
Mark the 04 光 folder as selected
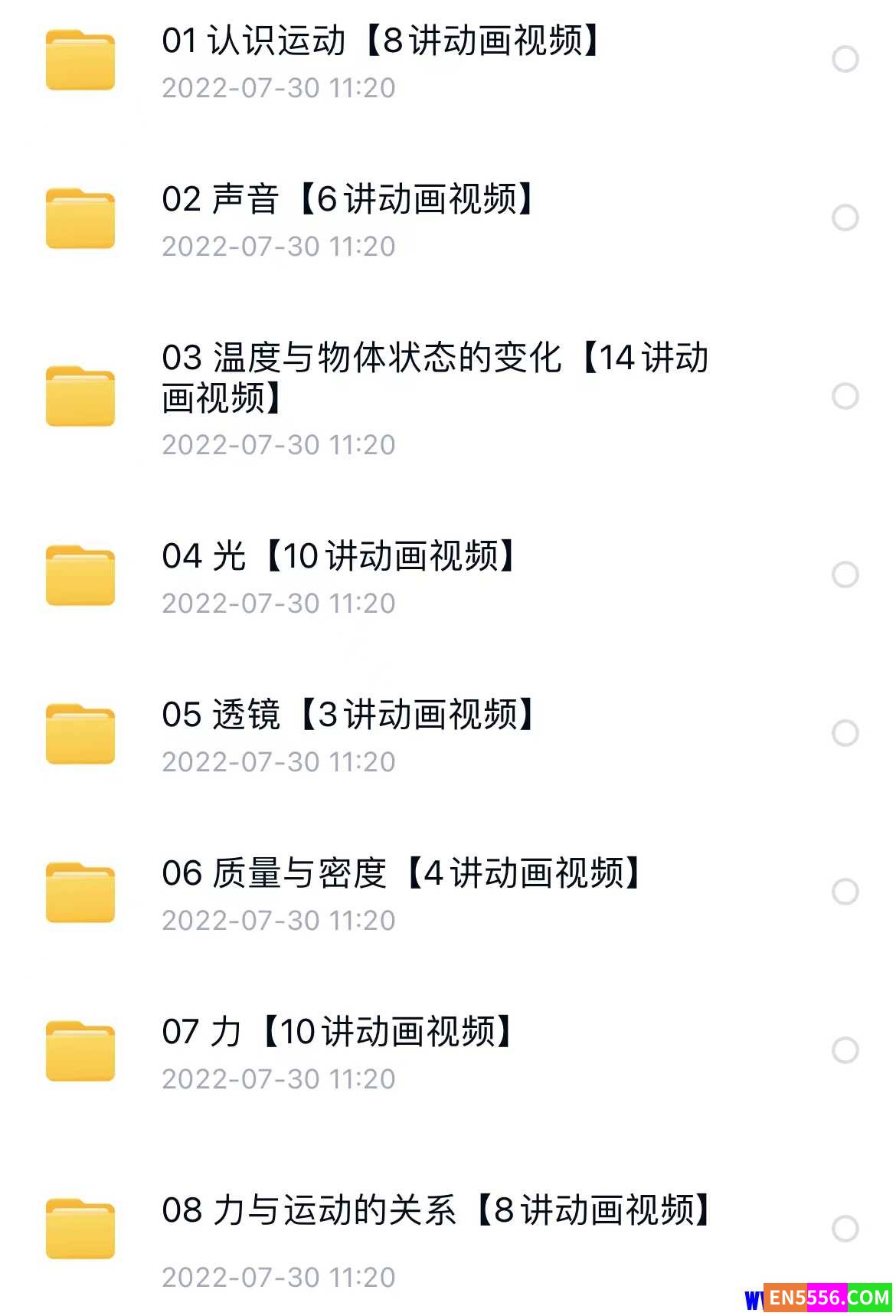845,575
